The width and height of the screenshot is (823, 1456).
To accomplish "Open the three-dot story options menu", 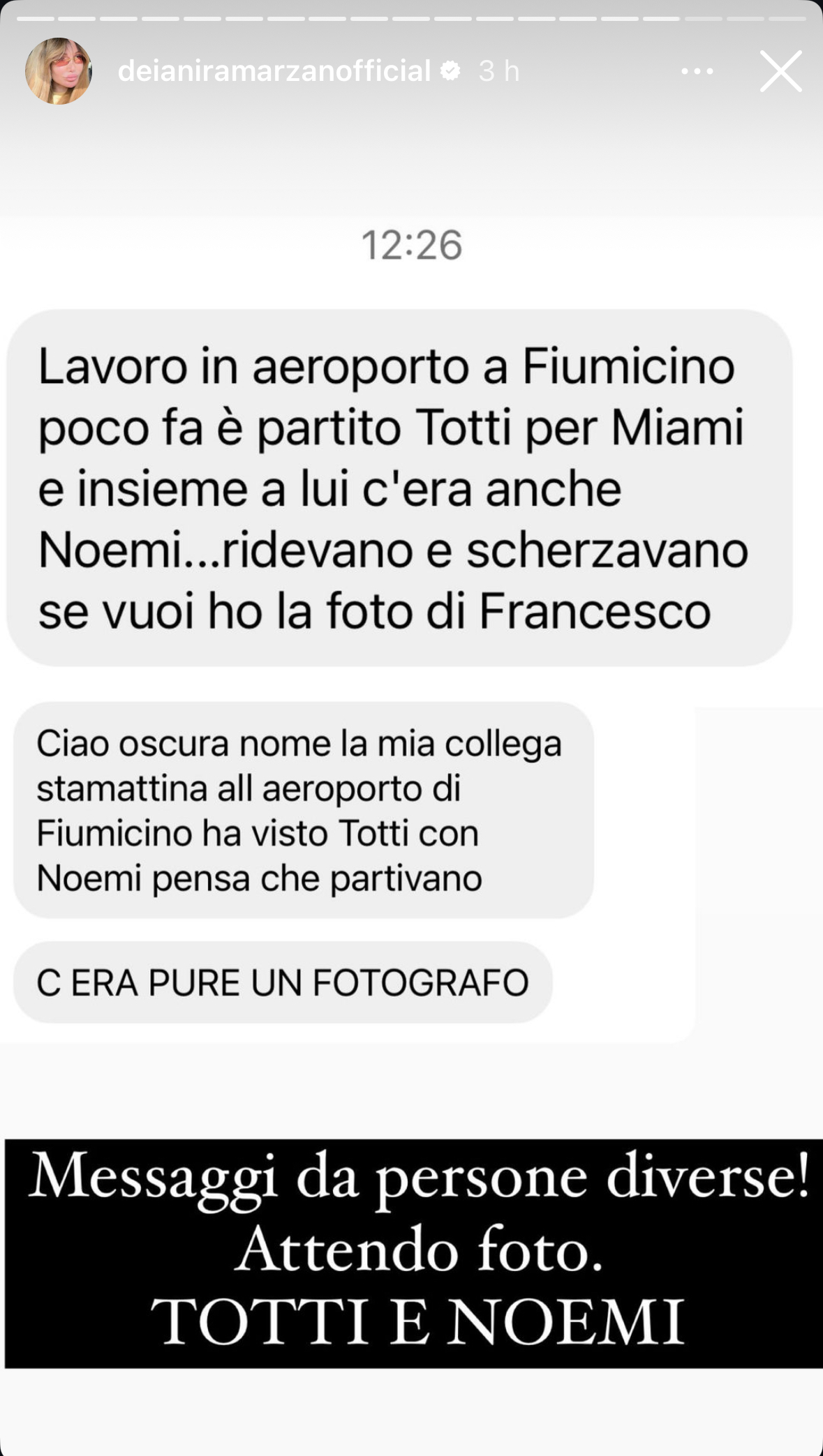I will [x=697, y=71].
